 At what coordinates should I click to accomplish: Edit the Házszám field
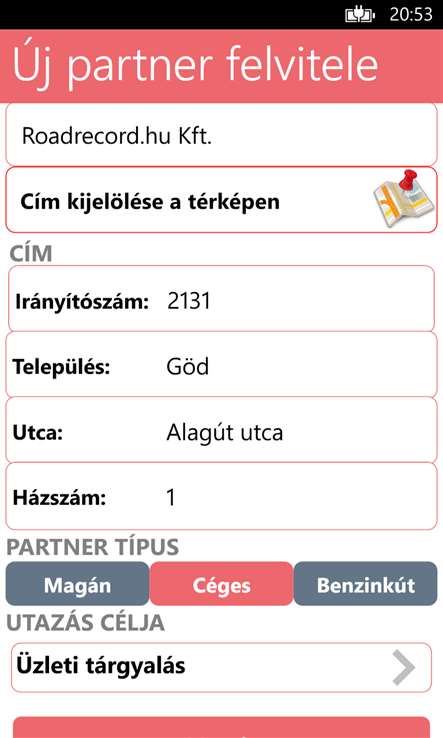coord(221,497)
